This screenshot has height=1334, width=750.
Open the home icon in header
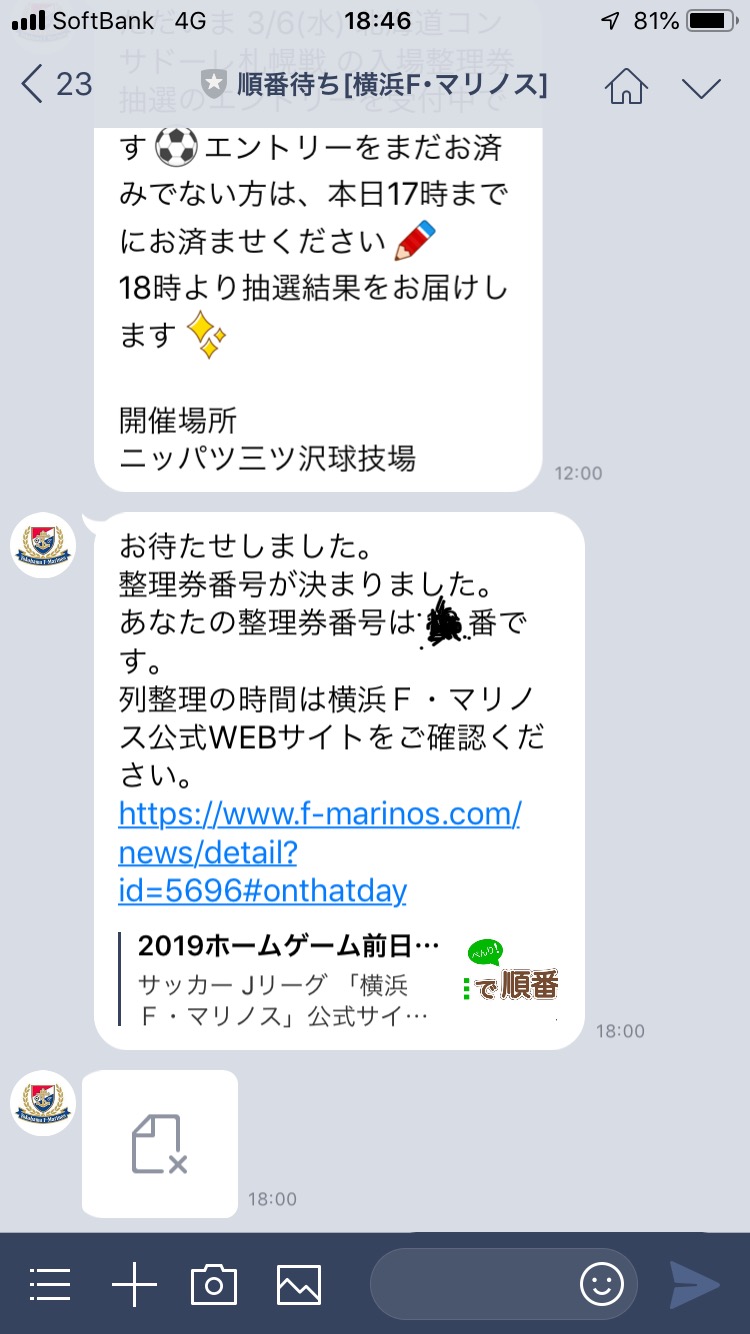tap(626, 86)
